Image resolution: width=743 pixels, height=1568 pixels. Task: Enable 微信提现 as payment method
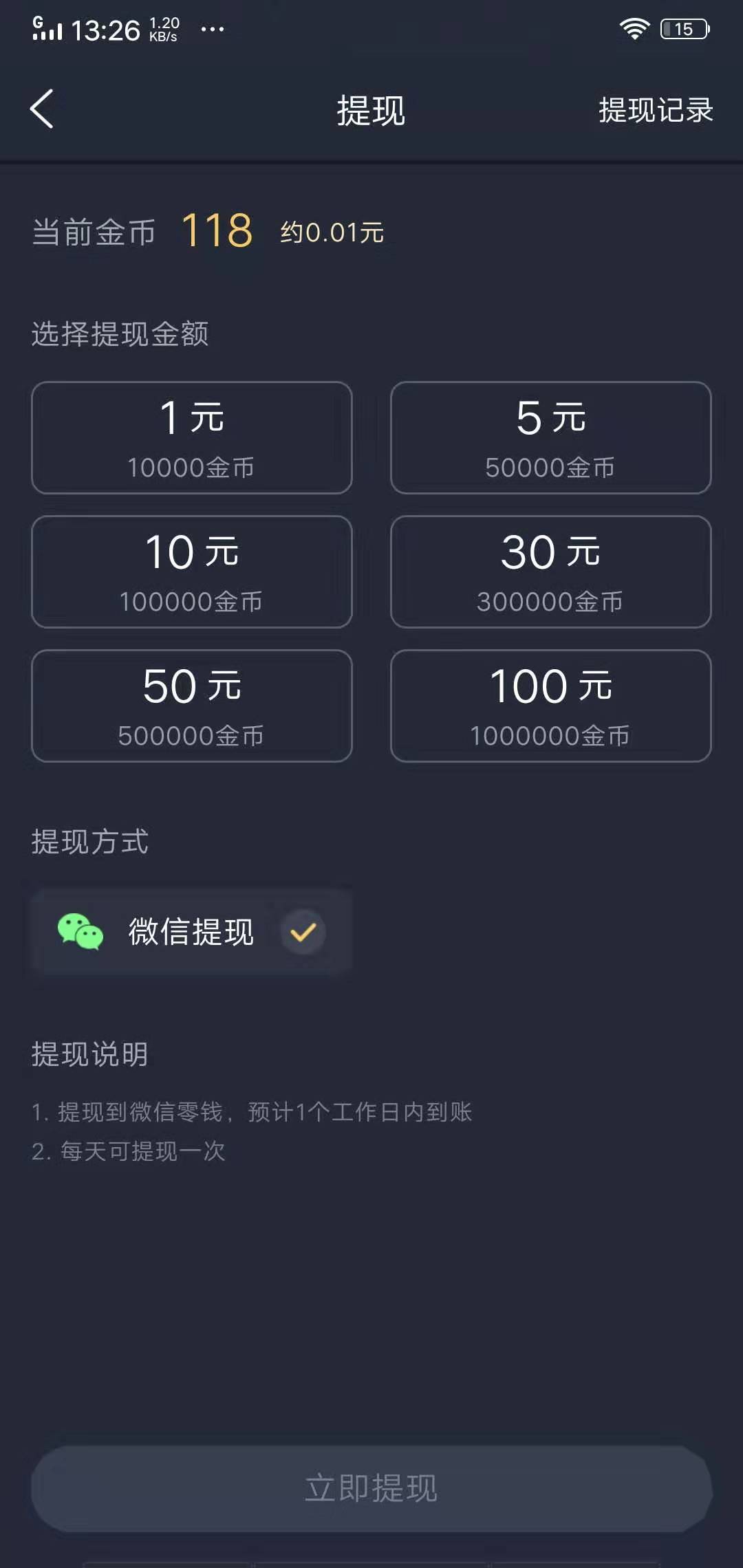pyautogui.click(x=191, y=930)
